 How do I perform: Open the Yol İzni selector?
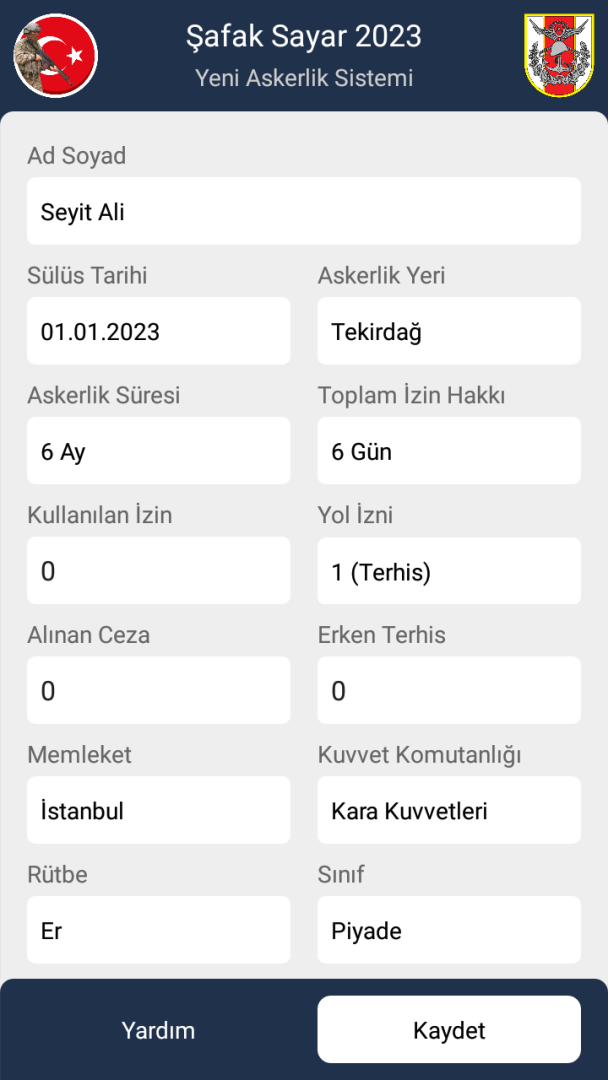449,571
